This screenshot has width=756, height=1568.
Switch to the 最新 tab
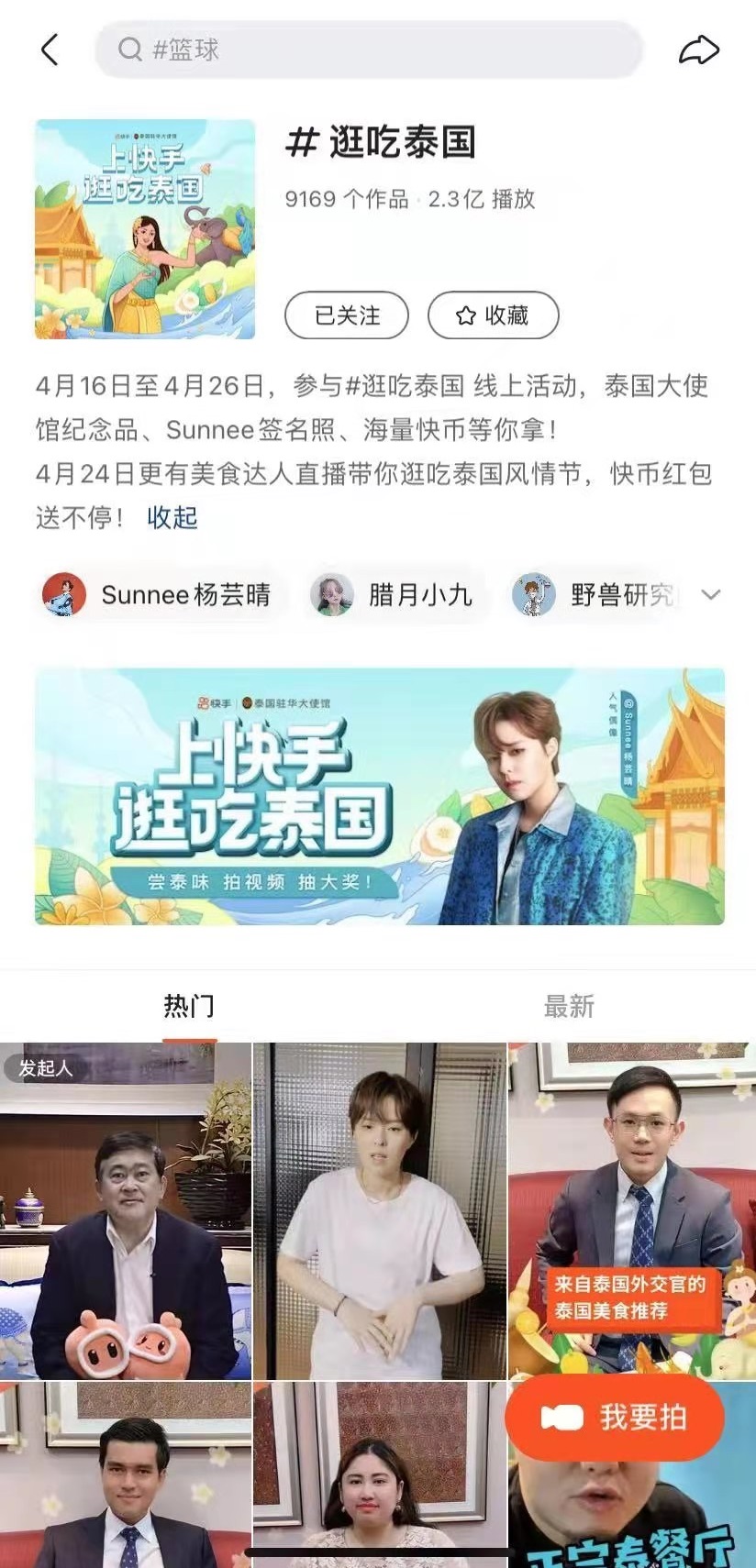569,1006
